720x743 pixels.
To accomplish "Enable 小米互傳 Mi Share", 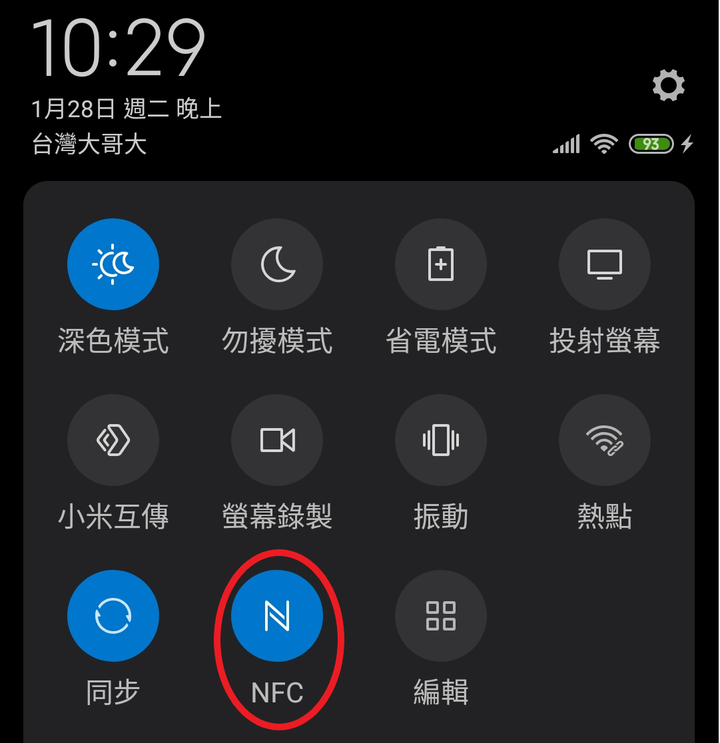I will (113, 440).
